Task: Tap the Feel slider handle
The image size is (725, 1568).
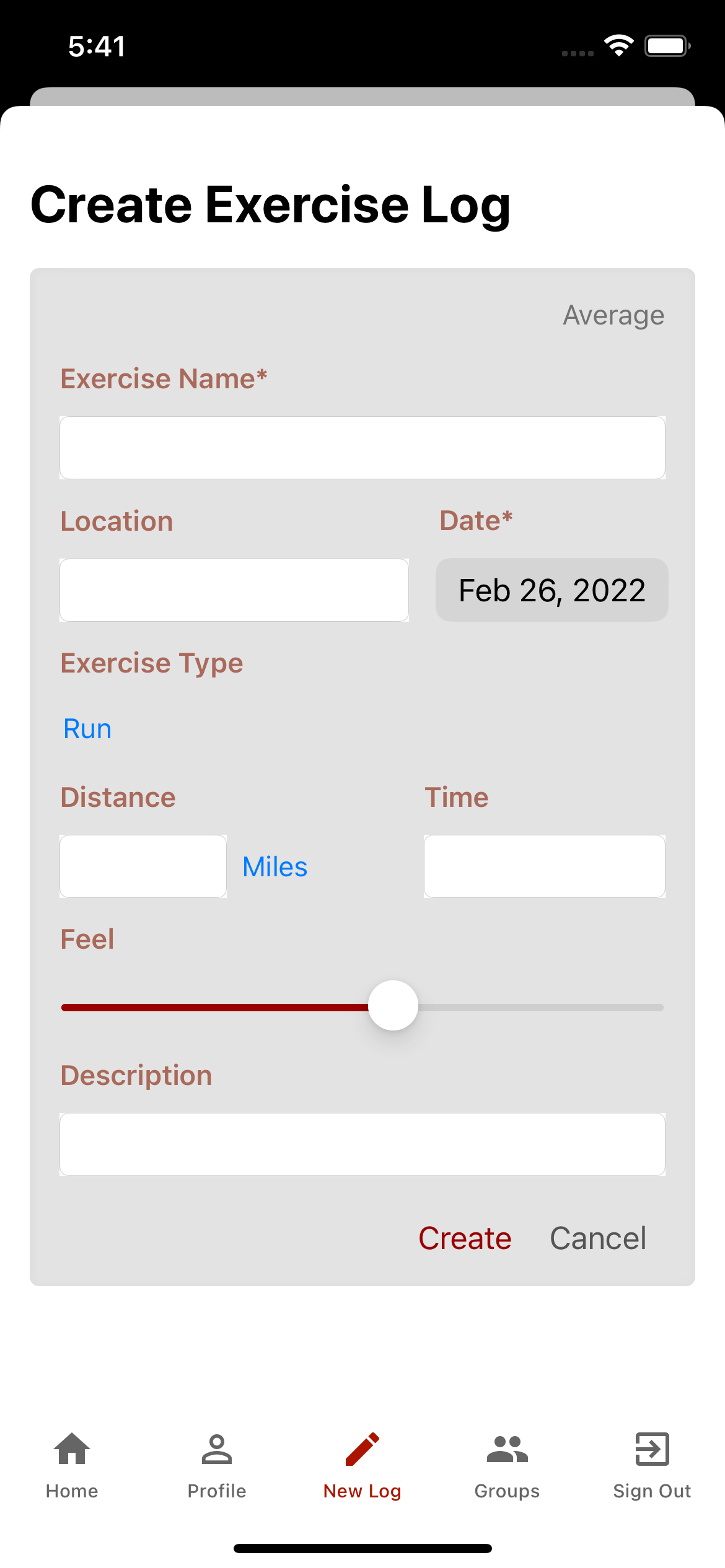Action: [393, 1005]
